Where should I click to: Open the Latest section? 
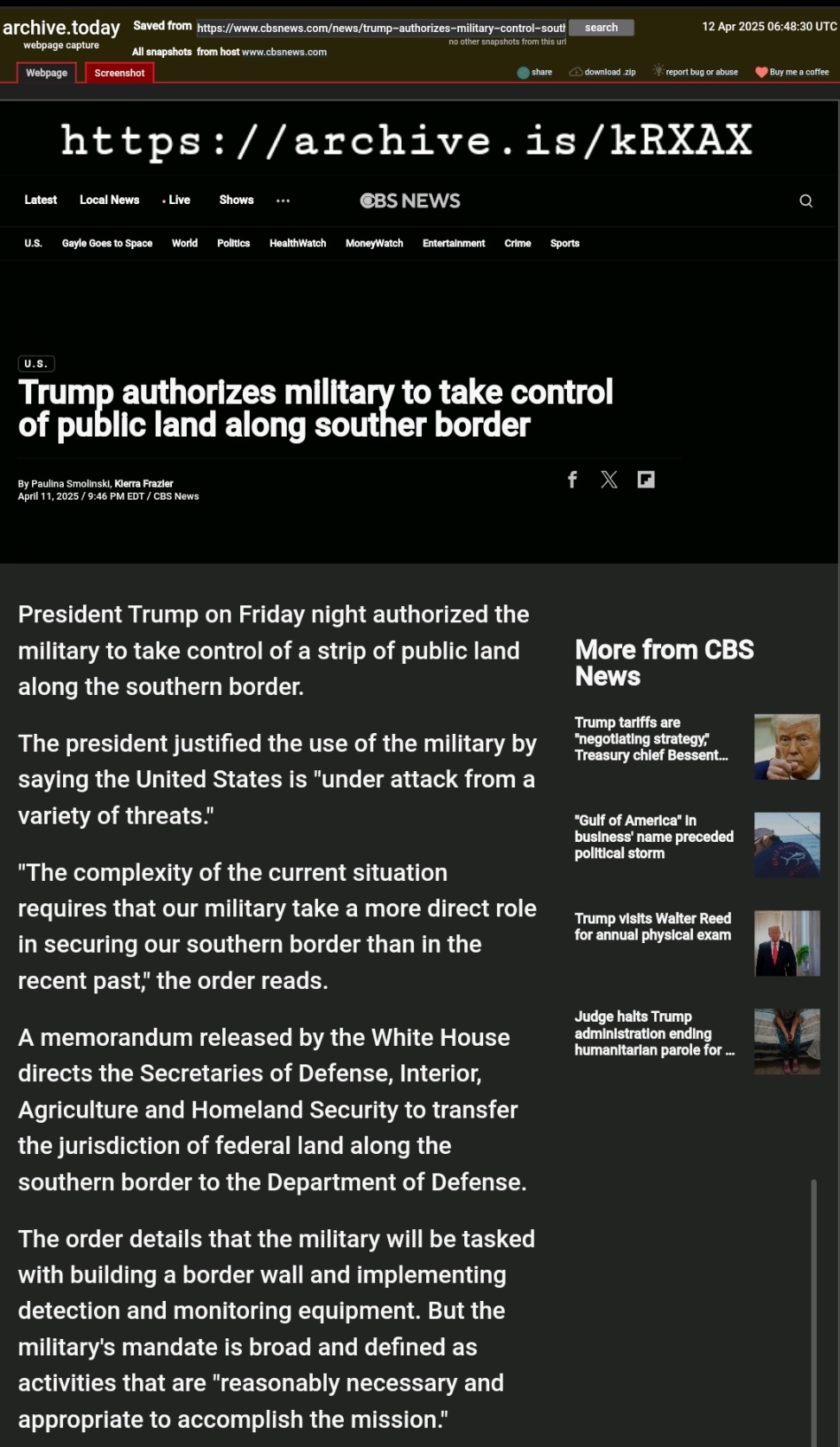(x=41, y=200)
